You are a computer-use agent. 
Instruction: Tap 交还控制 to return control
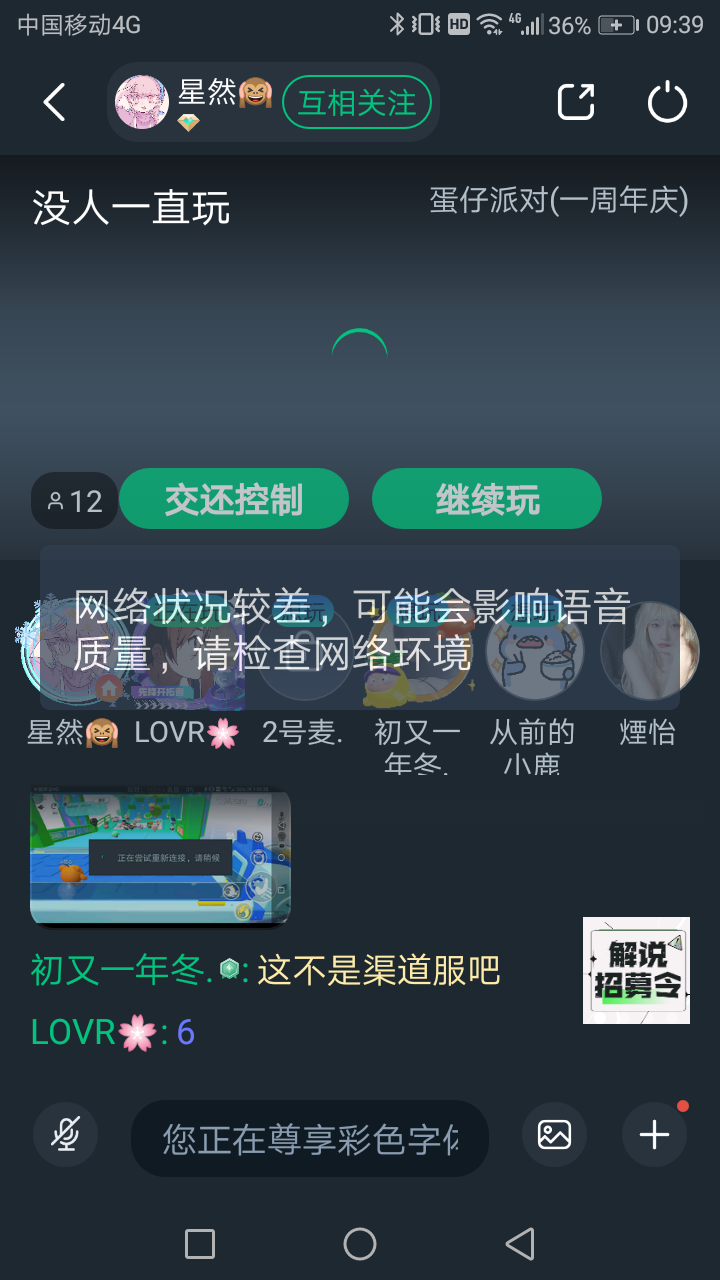pos(234,499)
